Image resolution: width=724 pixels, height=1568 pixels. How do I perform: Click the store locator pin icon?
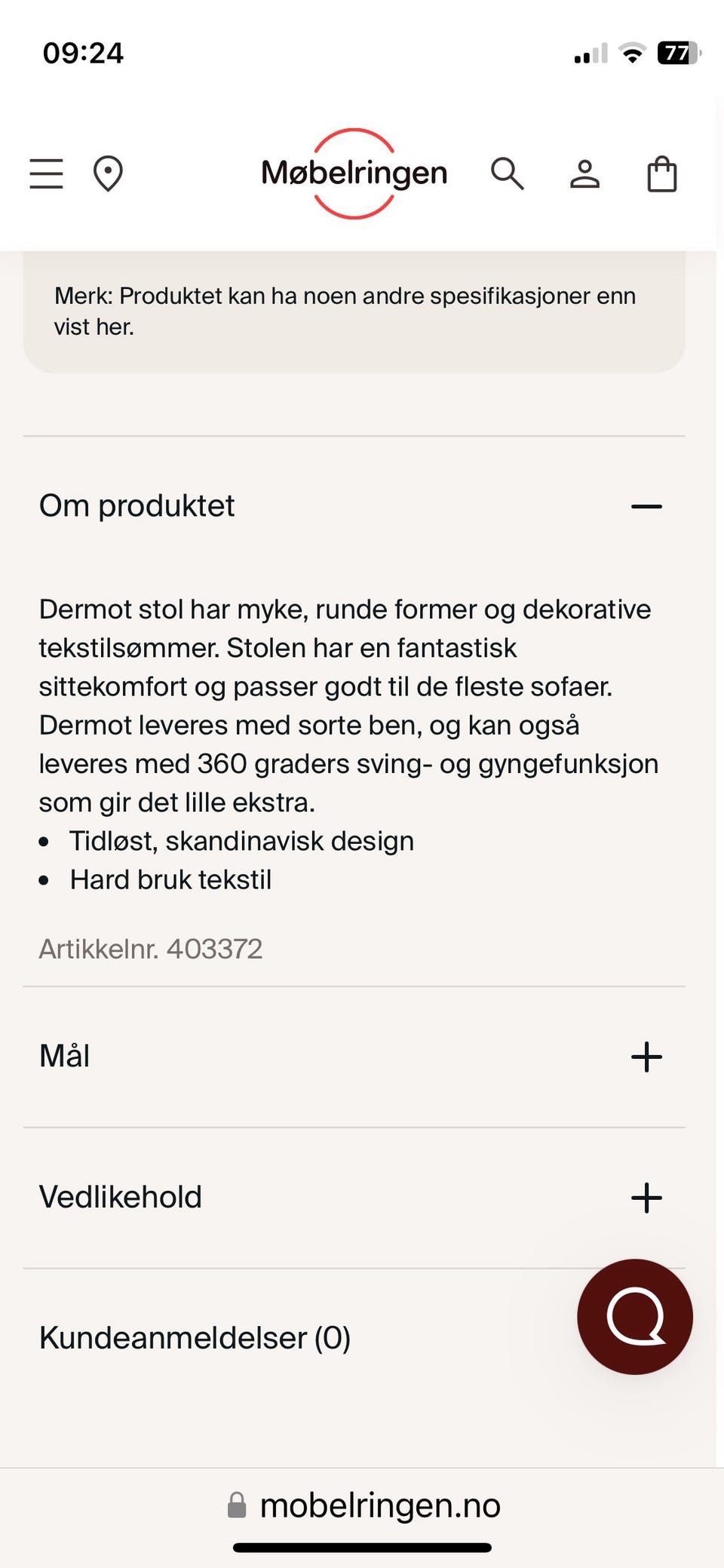(x=108, y=173)
